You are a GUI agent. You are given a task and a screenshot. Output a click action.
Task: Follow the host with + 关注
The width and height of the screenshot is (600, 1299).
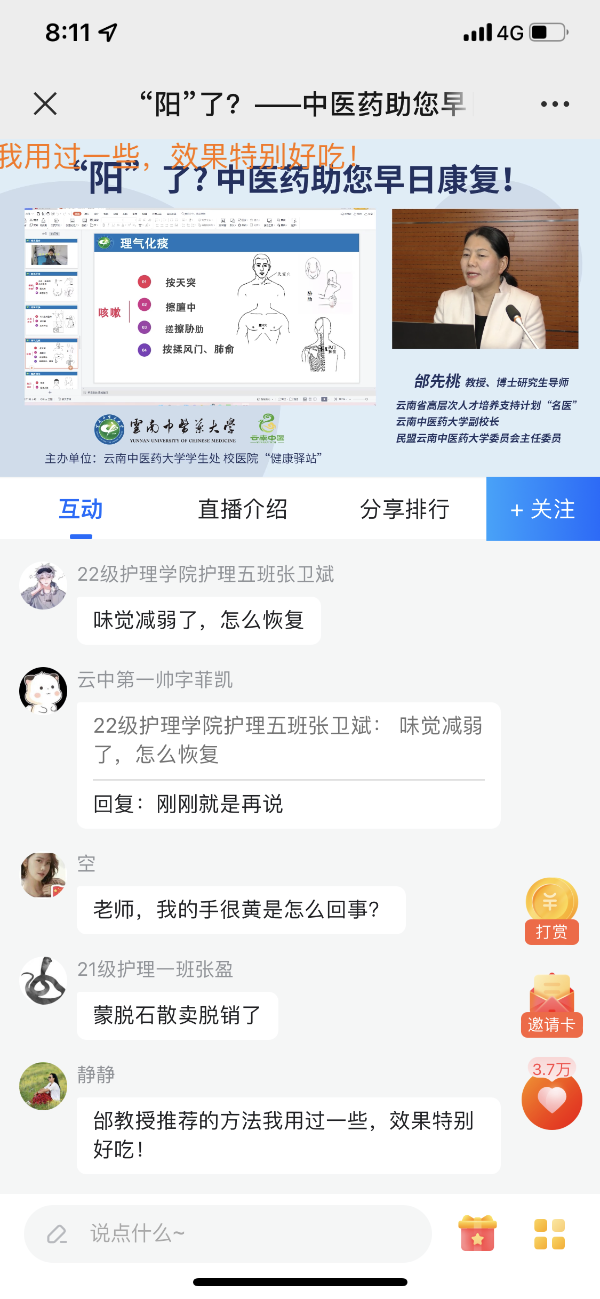[543, 509]
